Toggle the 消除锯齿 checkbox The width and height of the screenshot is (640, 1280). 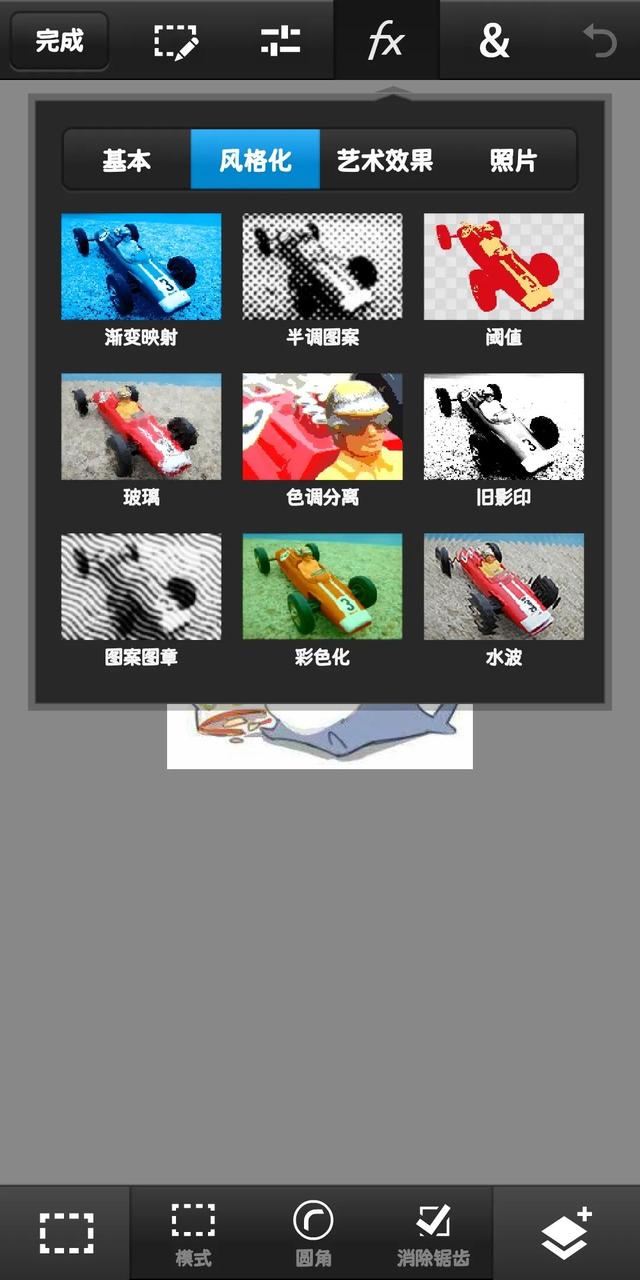[433, 1234]
